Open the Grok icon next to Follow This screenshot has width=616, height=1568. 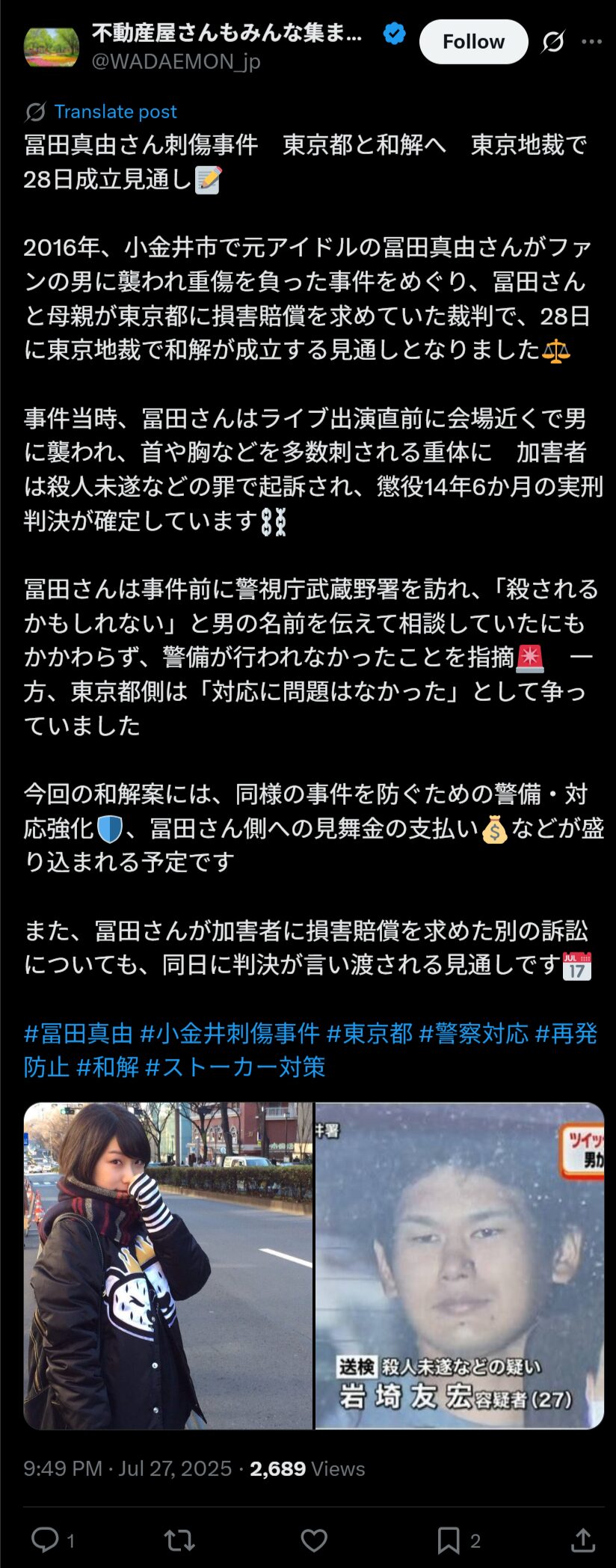(x=553, y=42)
